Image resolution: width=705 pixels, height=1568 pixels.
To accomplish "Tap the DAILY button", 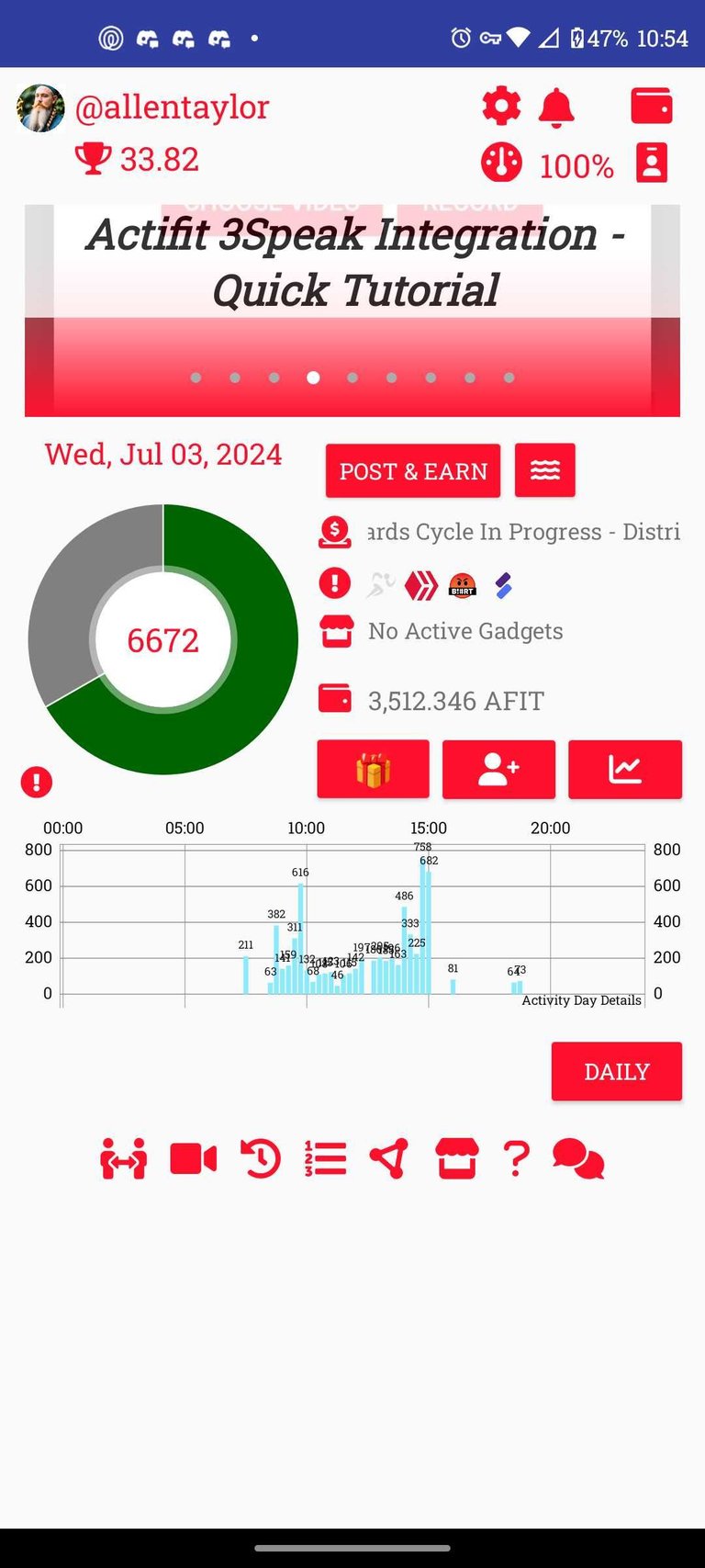I will [x=617, y=1071].
